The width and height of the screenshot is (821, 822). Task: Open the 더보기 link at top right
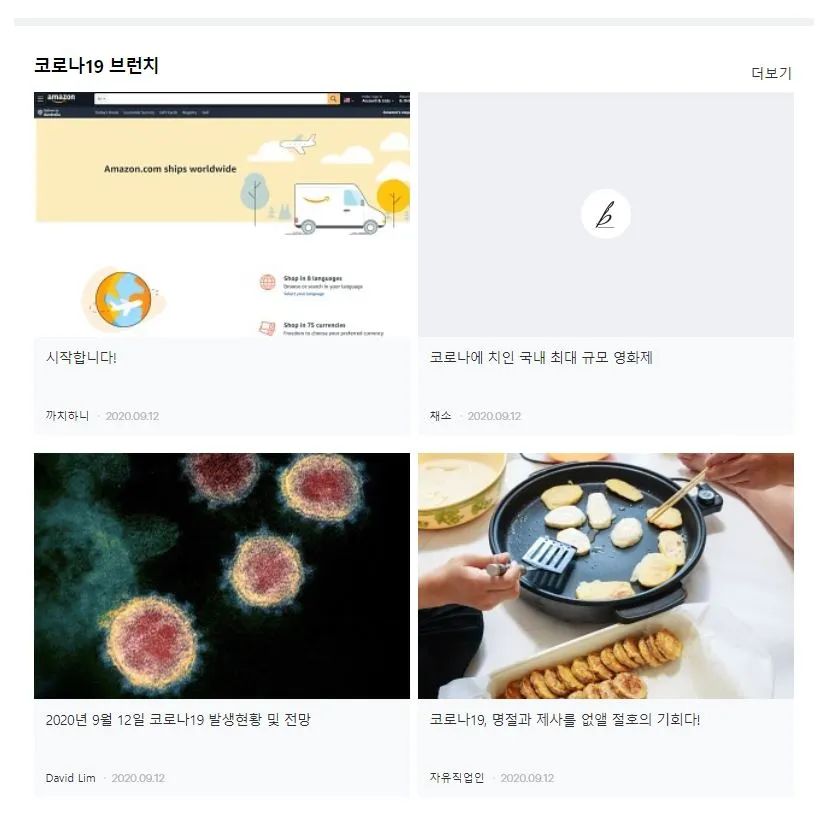772,72
